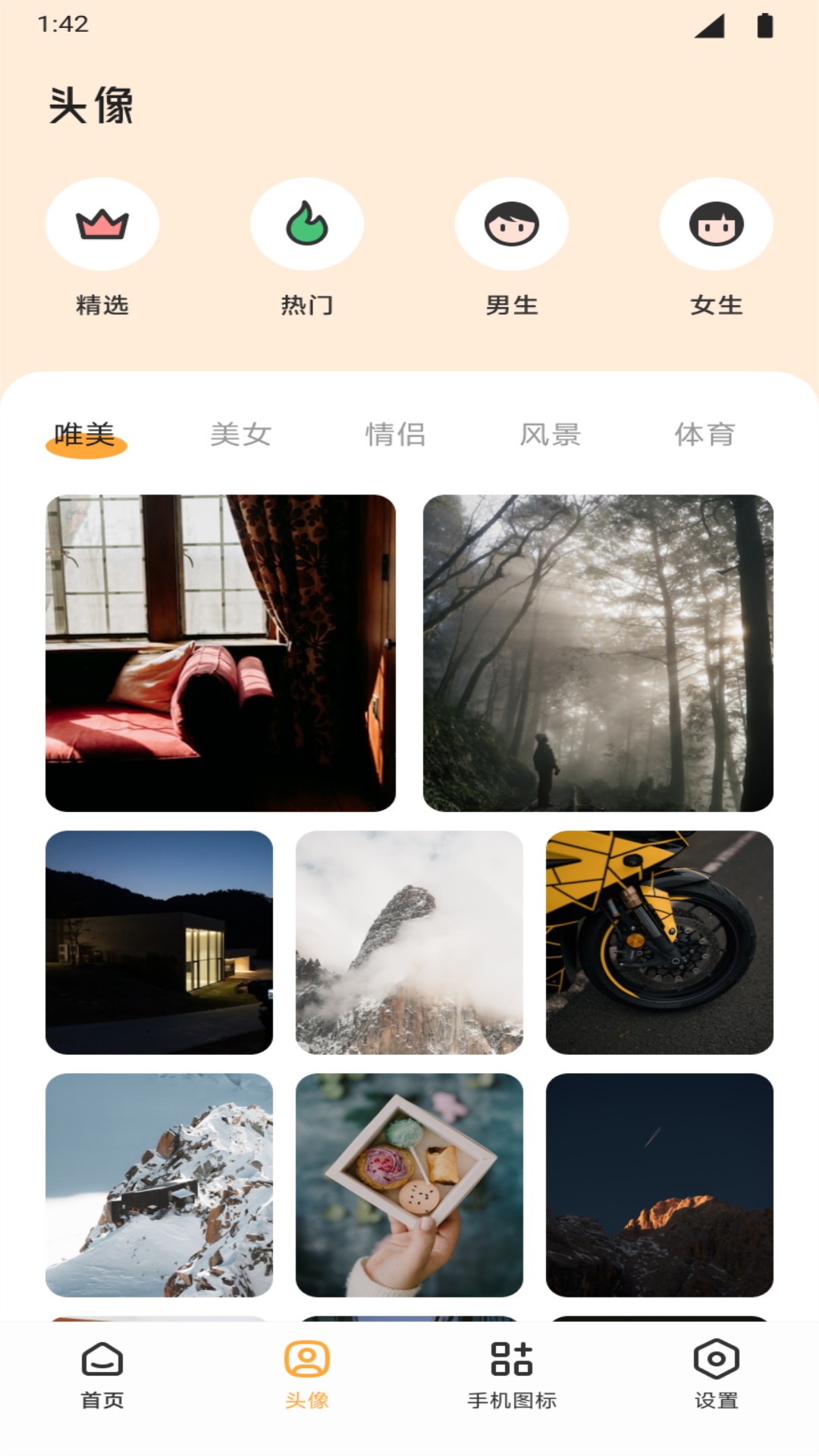The image size is (819, 1456).
Task: Select the 唯美 tab
Action: pyautogui.click(x=85, y=436)
